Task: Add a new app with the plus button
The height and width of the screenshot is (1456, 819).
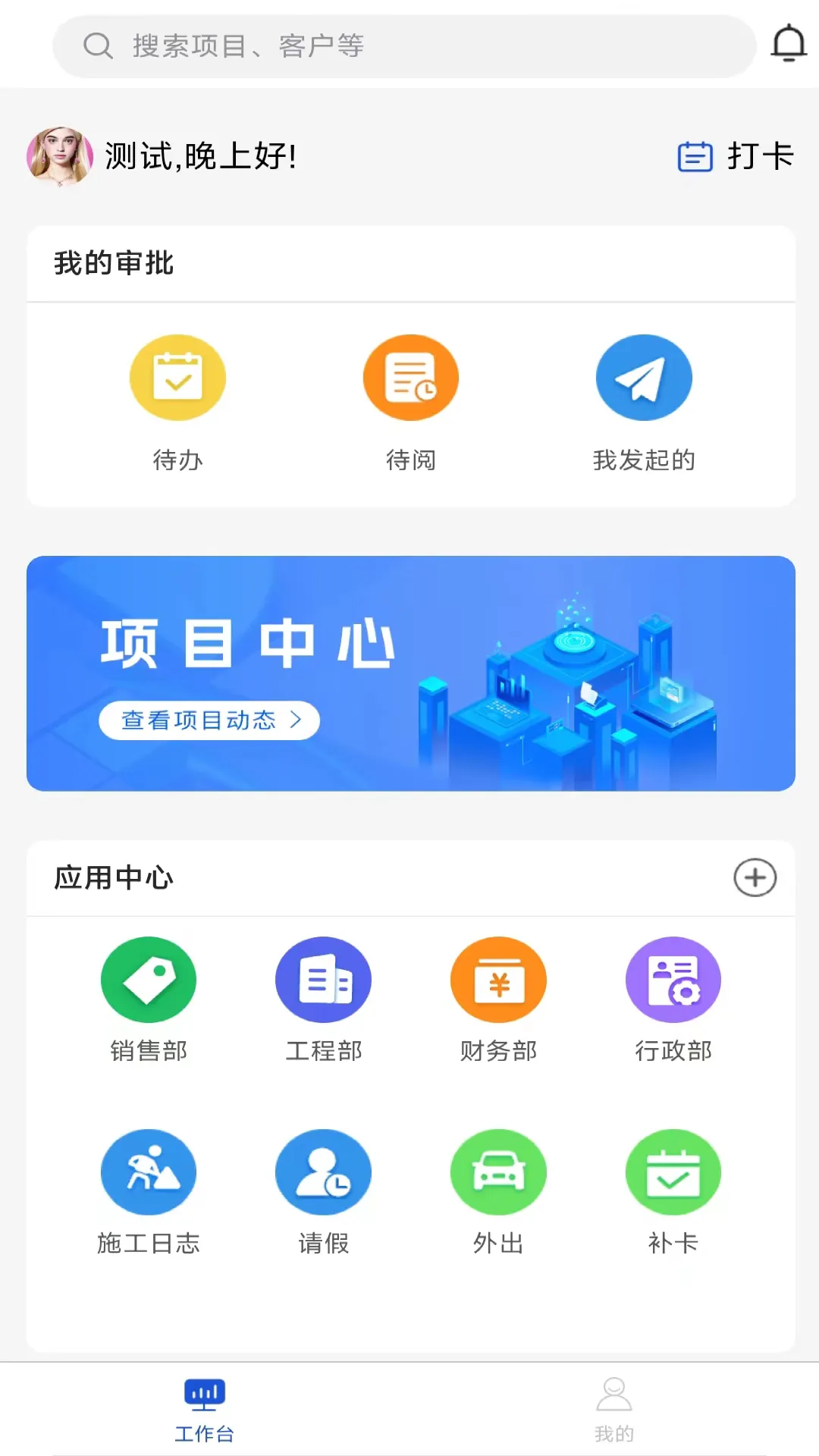Action: [756, 877]
